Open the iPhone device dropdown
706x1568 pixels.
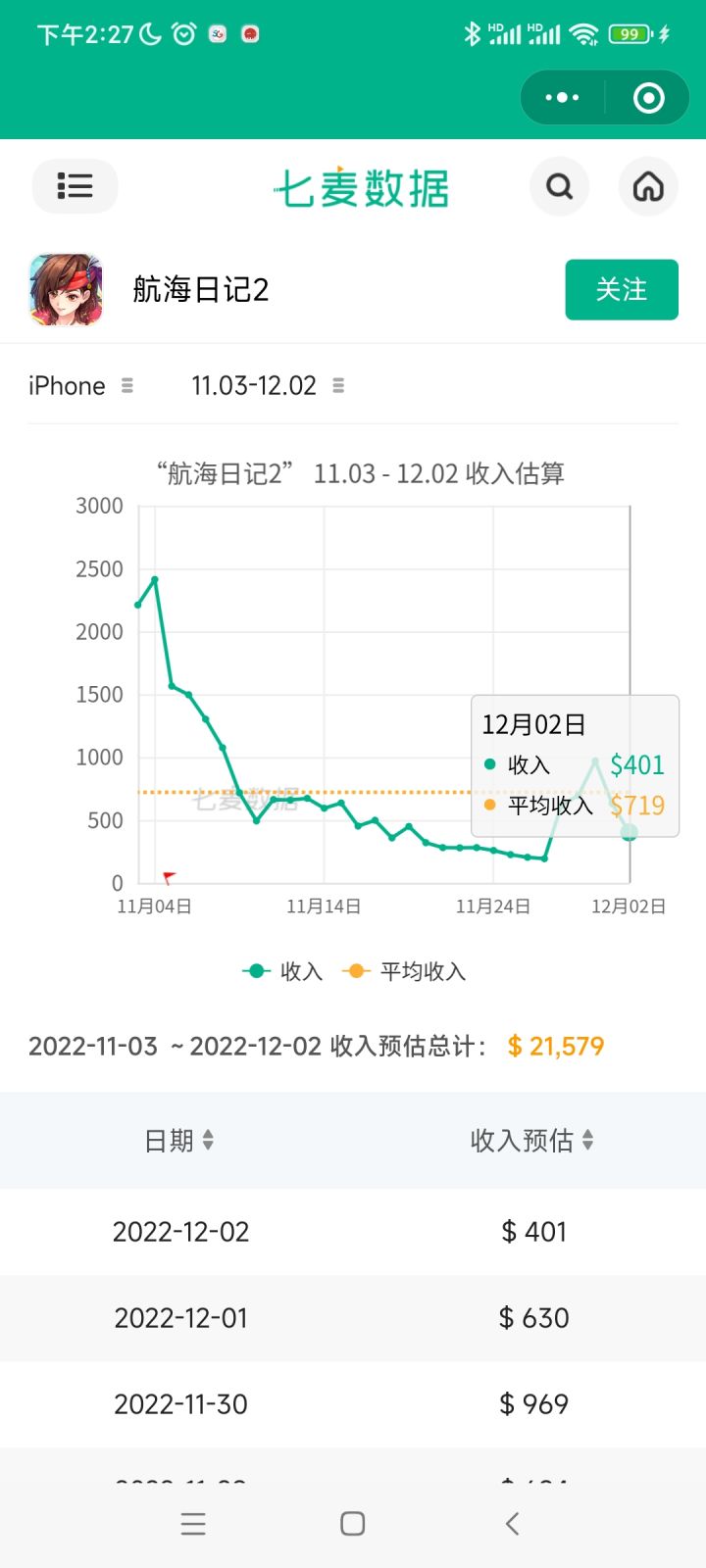[80, 386]
